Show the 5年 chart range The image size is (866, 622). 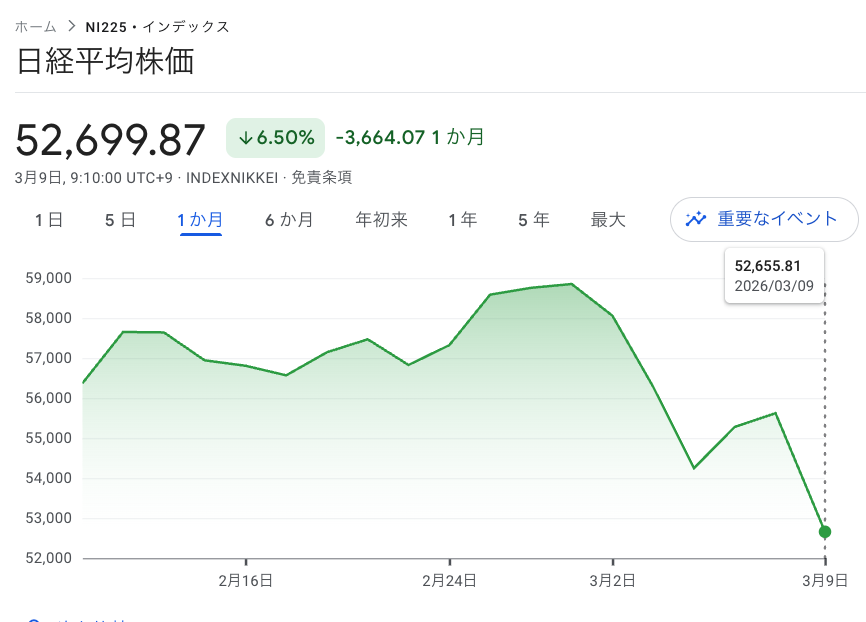click(x=534, y=220)
